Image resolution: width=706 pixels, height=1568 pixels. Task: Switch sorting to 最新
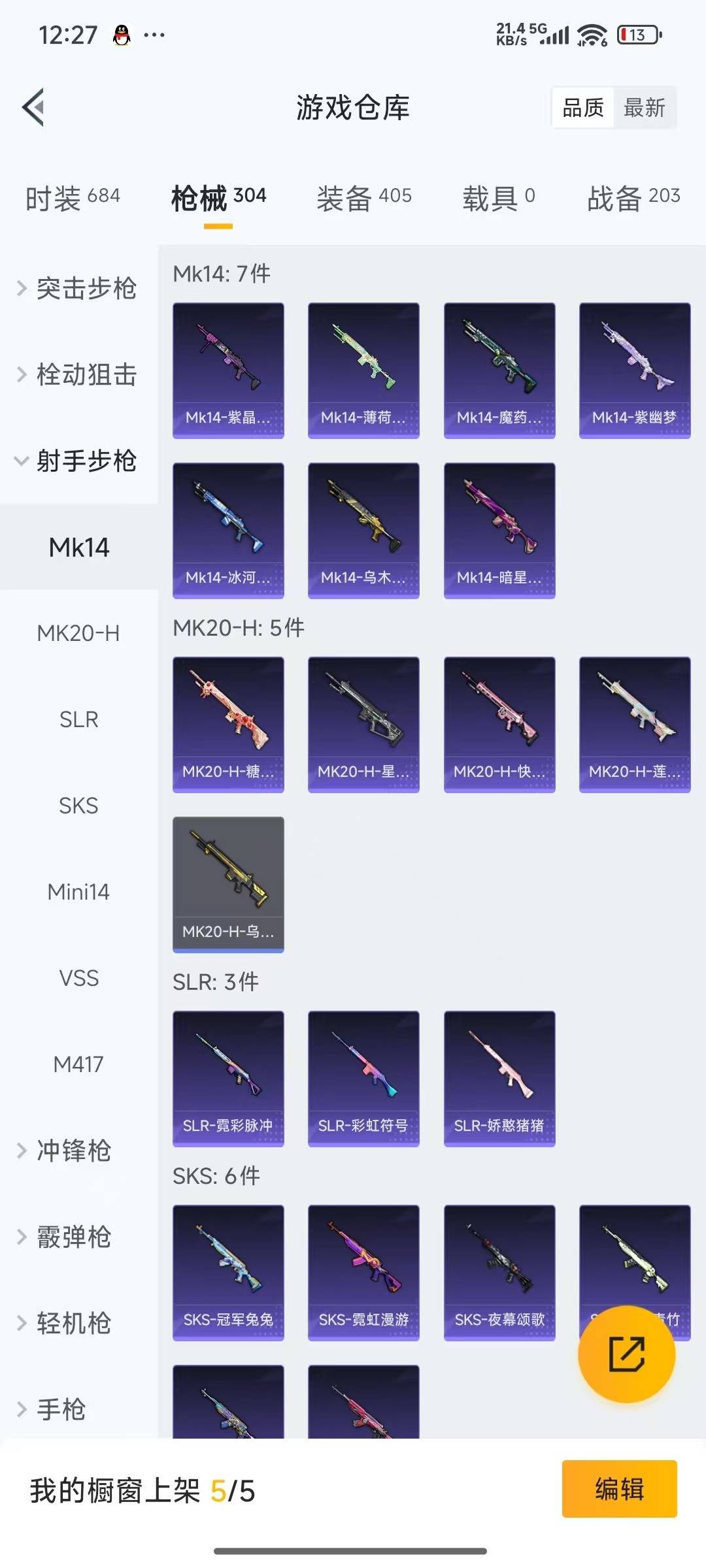point(644,108)
